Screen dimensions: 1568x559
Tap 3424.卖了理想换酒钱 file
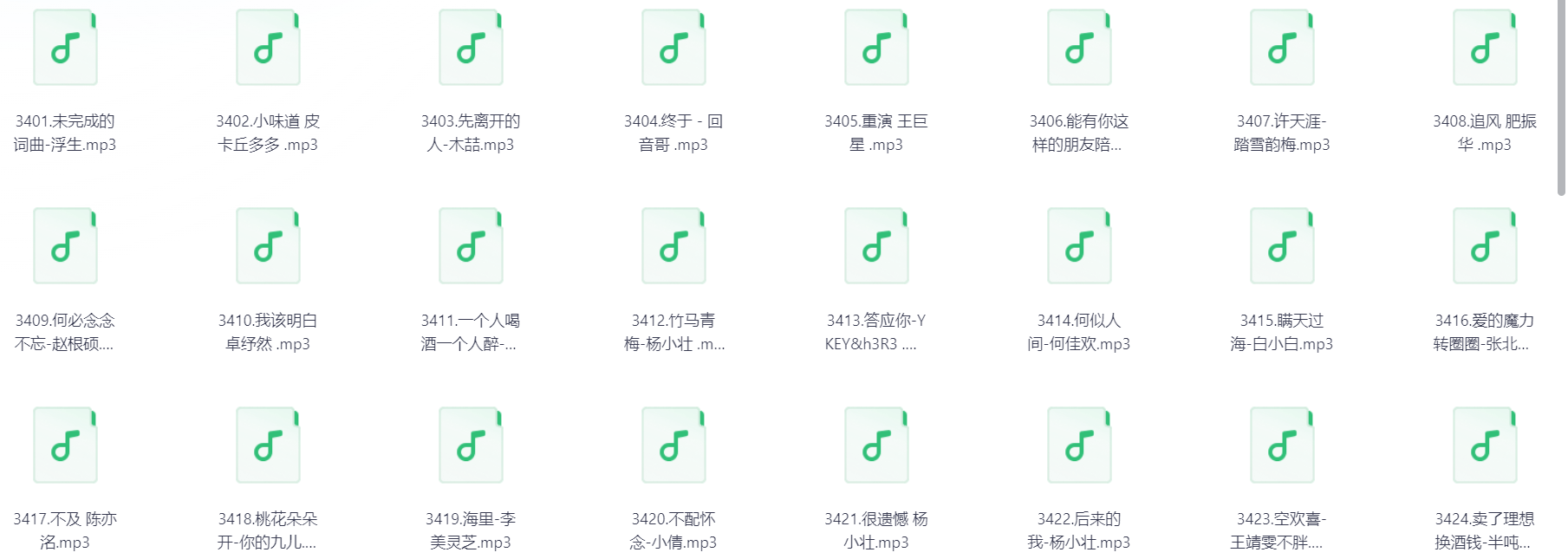coord(1485,445)
